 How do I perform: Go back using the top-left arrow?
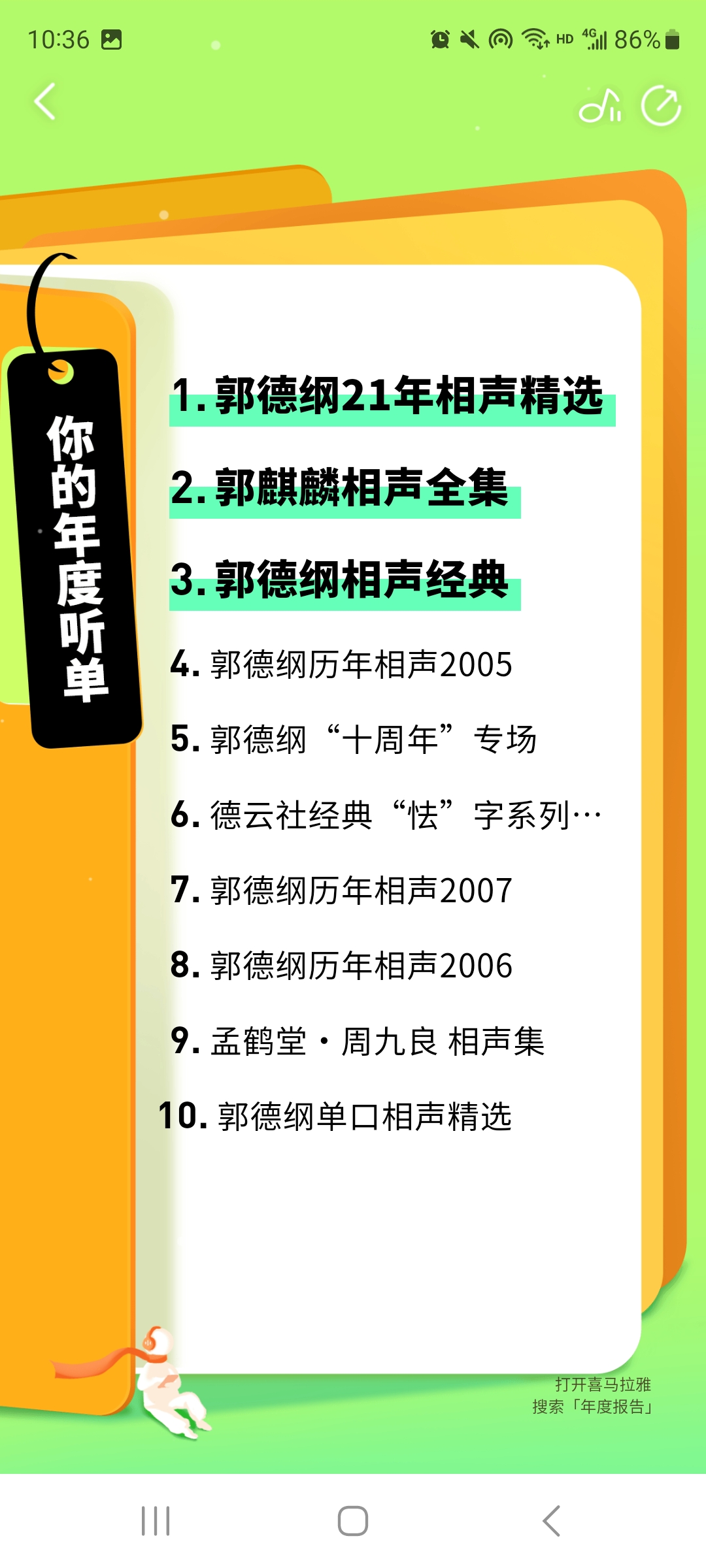click(44, 102)
